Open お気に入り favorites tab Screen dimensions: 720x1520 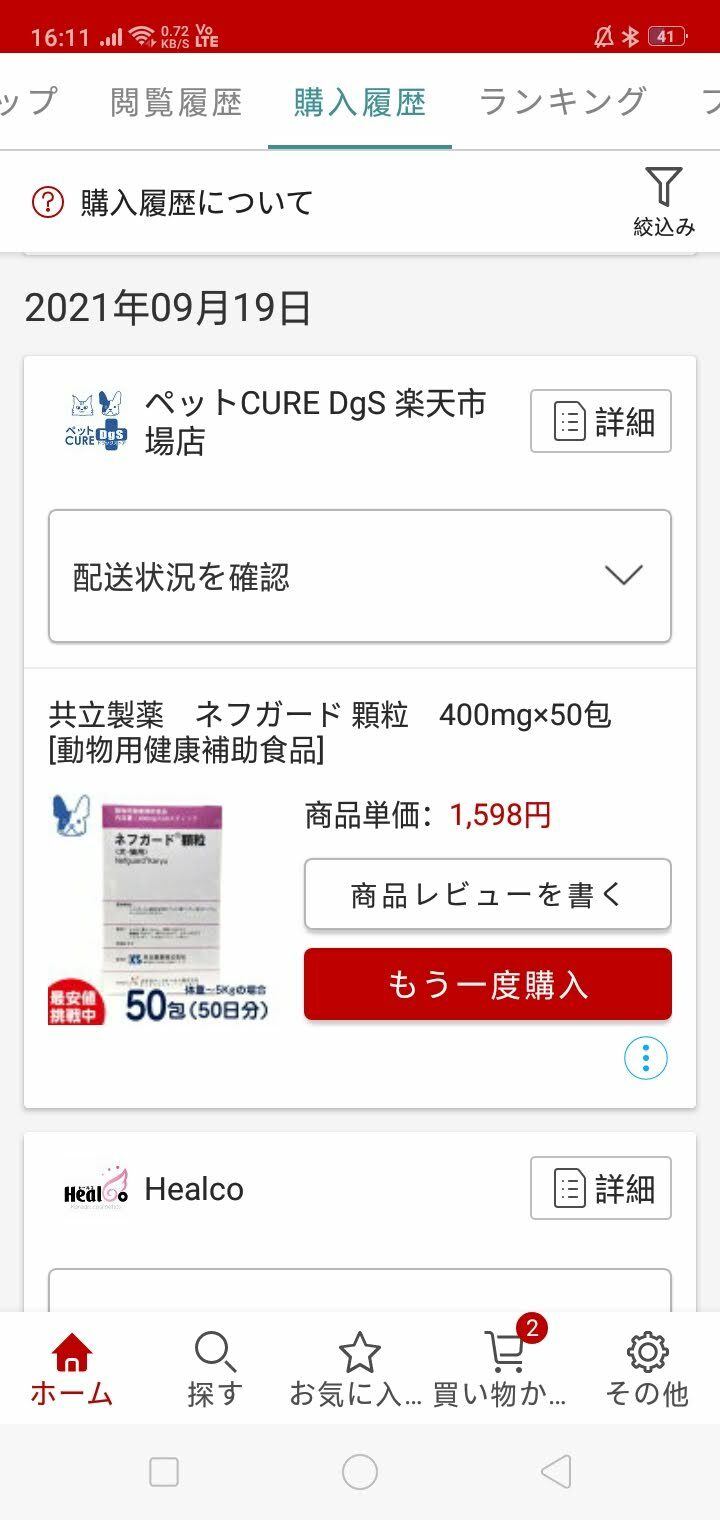(359, 1368)
